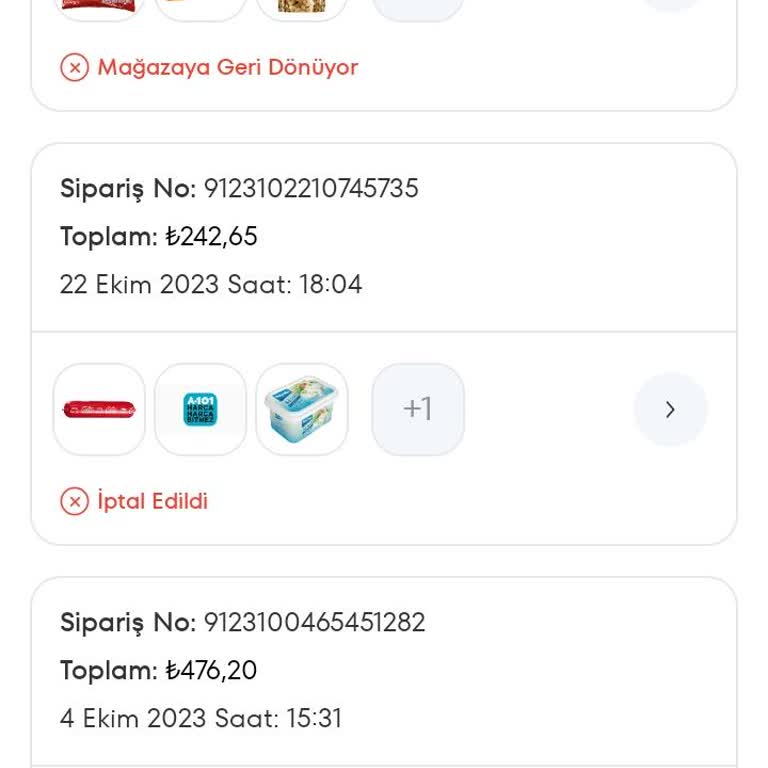This screenshot has height=768, width=768.
Task: Open the white cheese tub thumbnail
Action: pos(302,409)
